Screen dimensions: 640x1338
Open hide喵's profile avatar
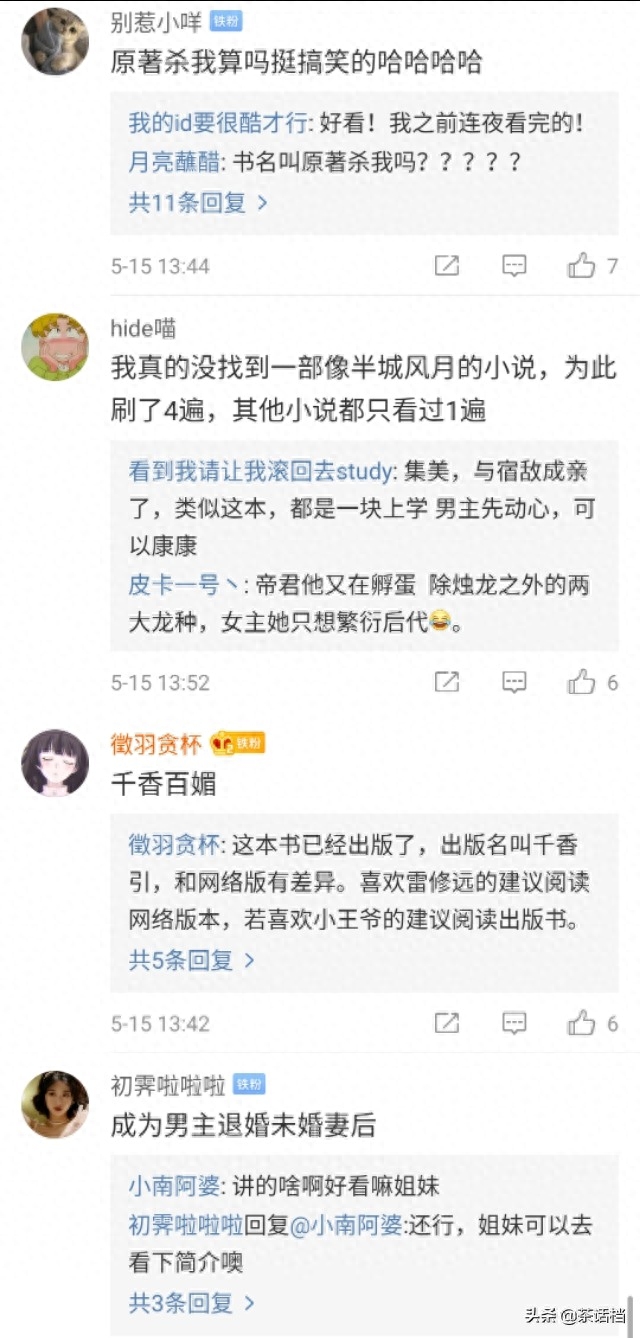click(x=55, y=346)
